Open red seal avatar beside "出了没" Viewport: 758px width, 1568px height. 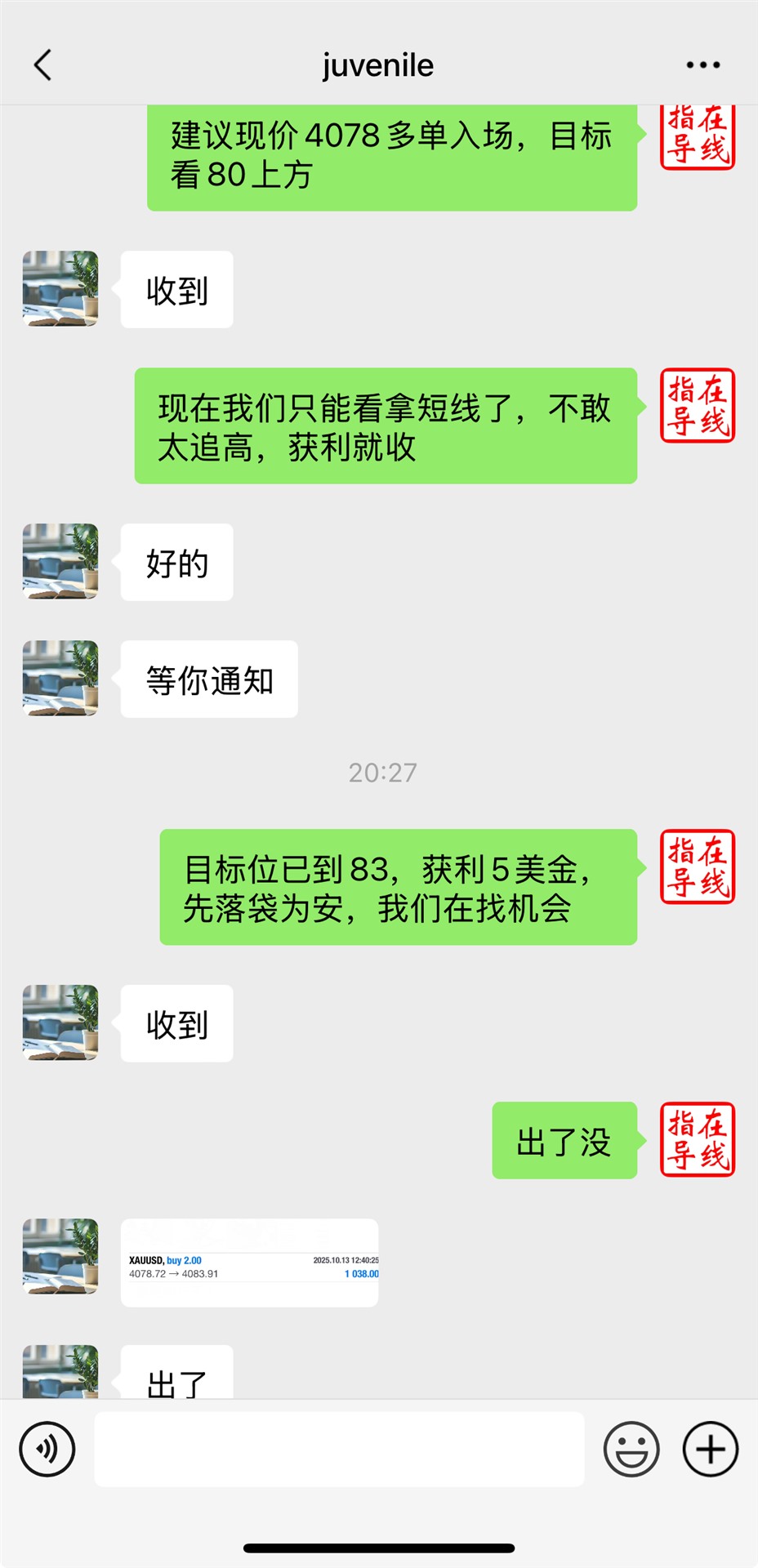(x=697, y=1139)
